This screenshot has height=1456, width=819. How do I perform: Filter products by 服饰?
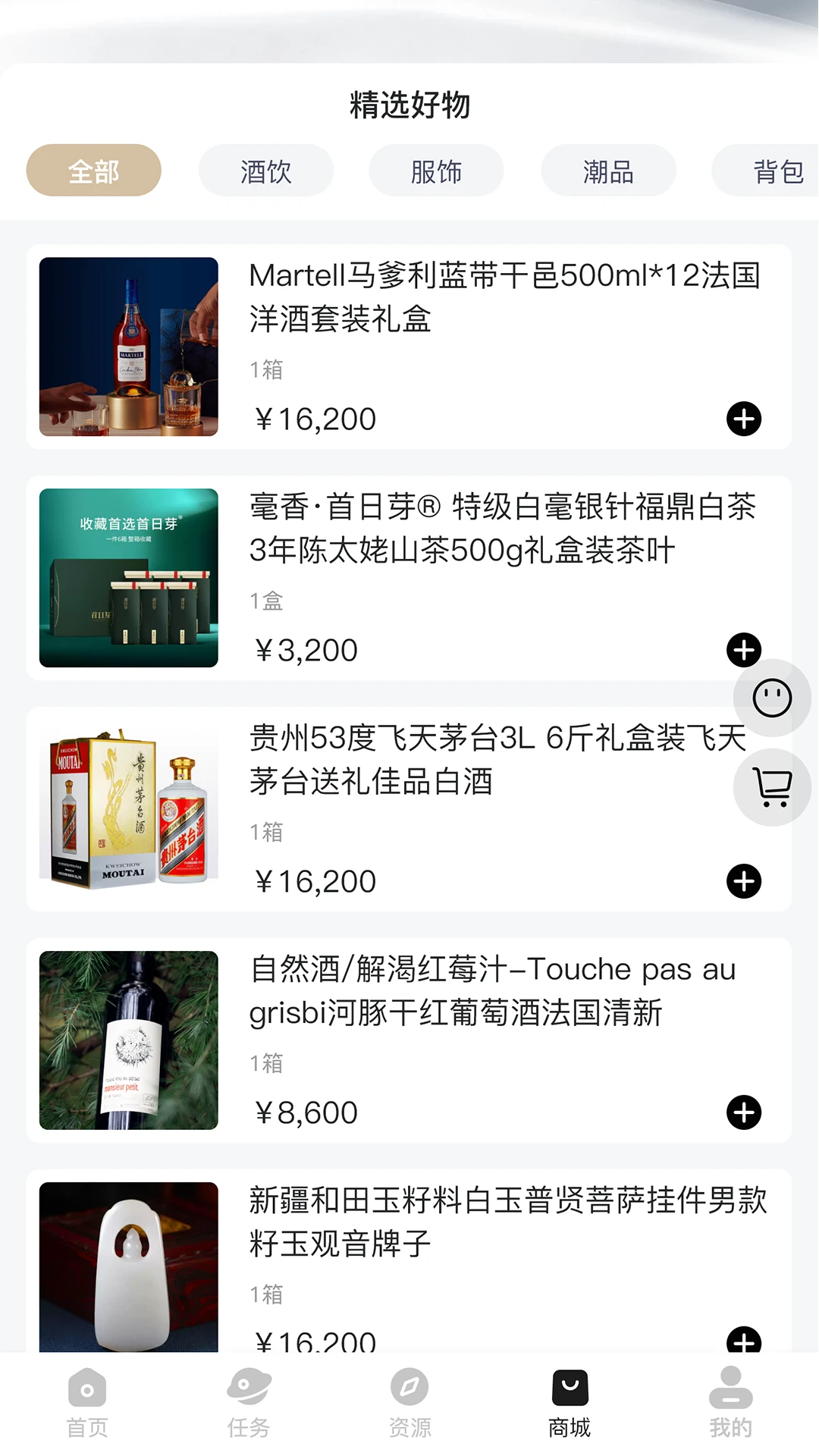(x=436, y=171)
